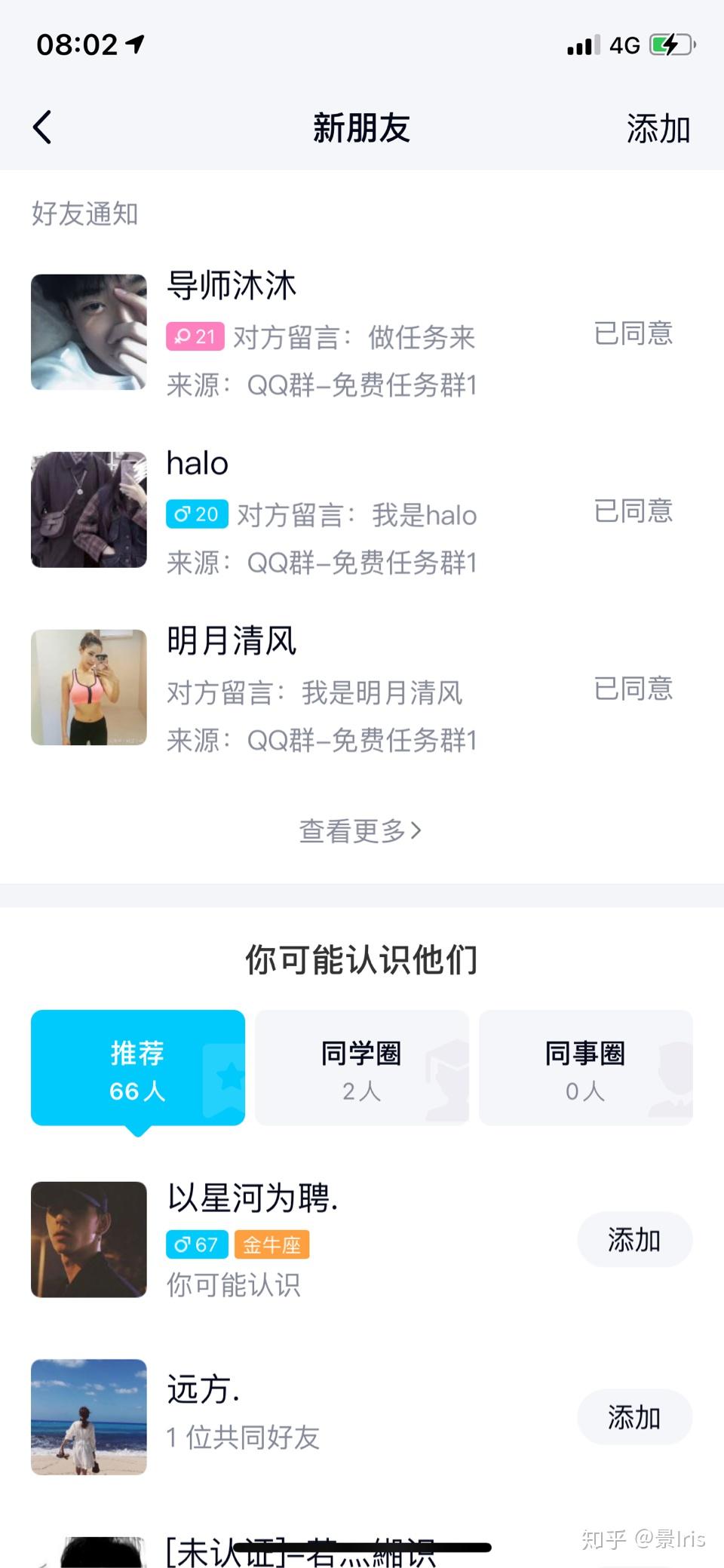Add 以星河为聘. as a friend
The height and width of the screenshot is (1568, 724).
pyautogui.click(x=634, y=1240)
